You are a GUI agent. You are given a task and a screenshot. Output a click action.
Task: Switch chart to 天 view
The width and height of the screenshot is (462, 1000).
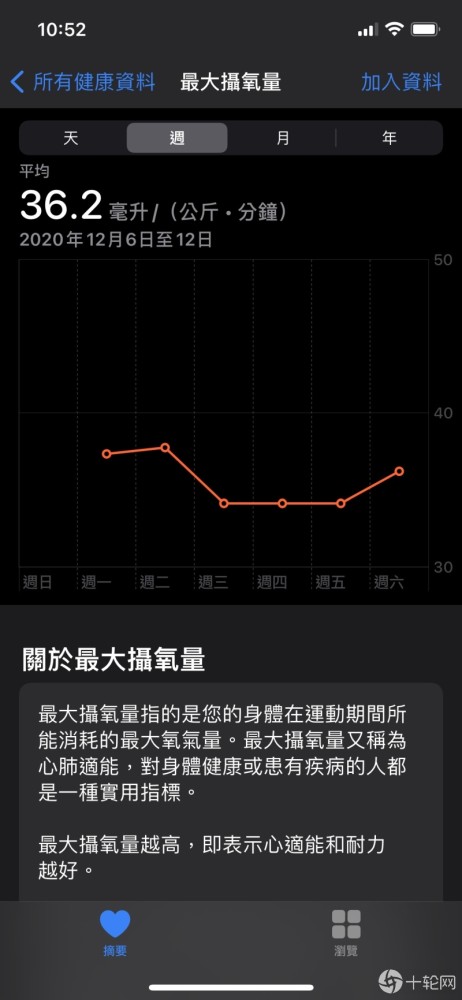71,138
